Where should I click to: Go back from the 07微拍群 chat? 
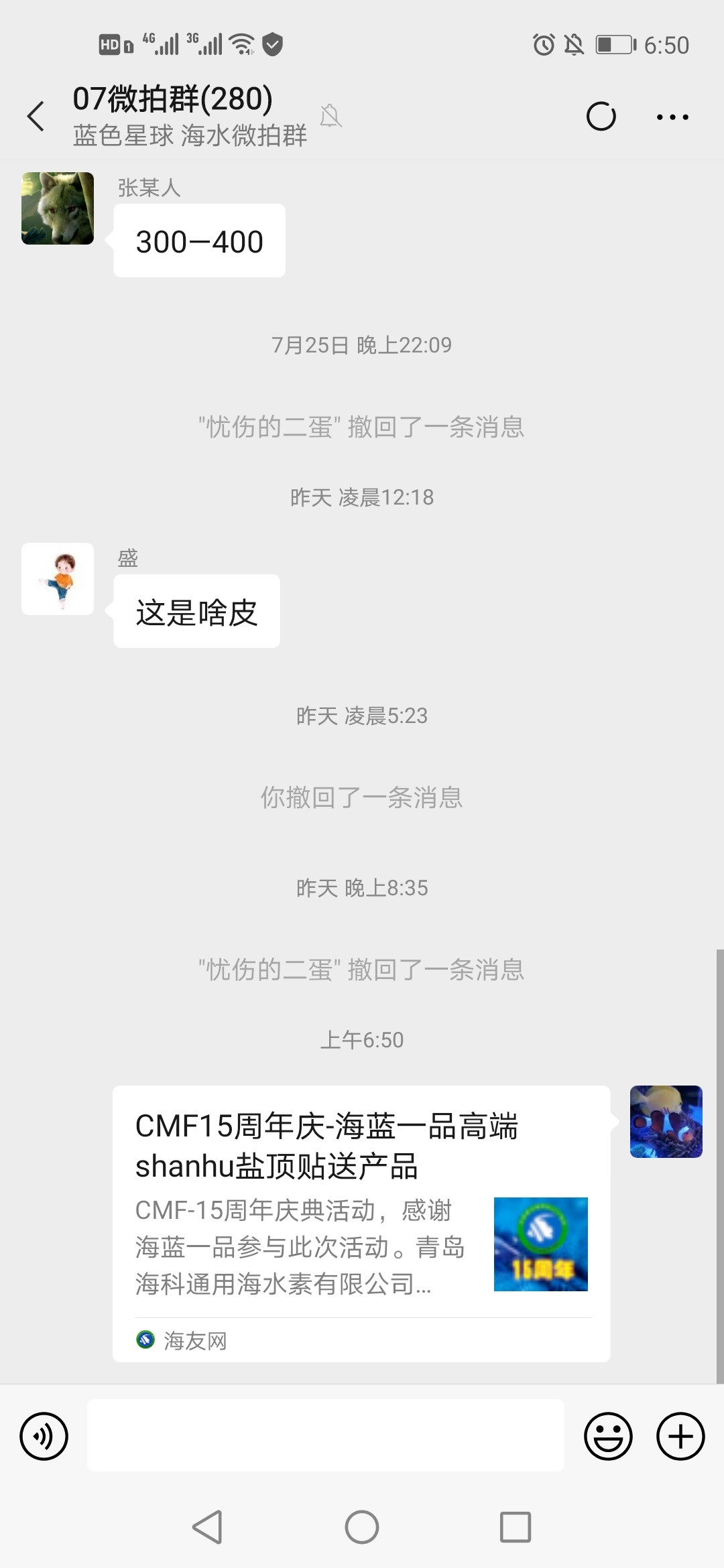[x=36, y=117]
